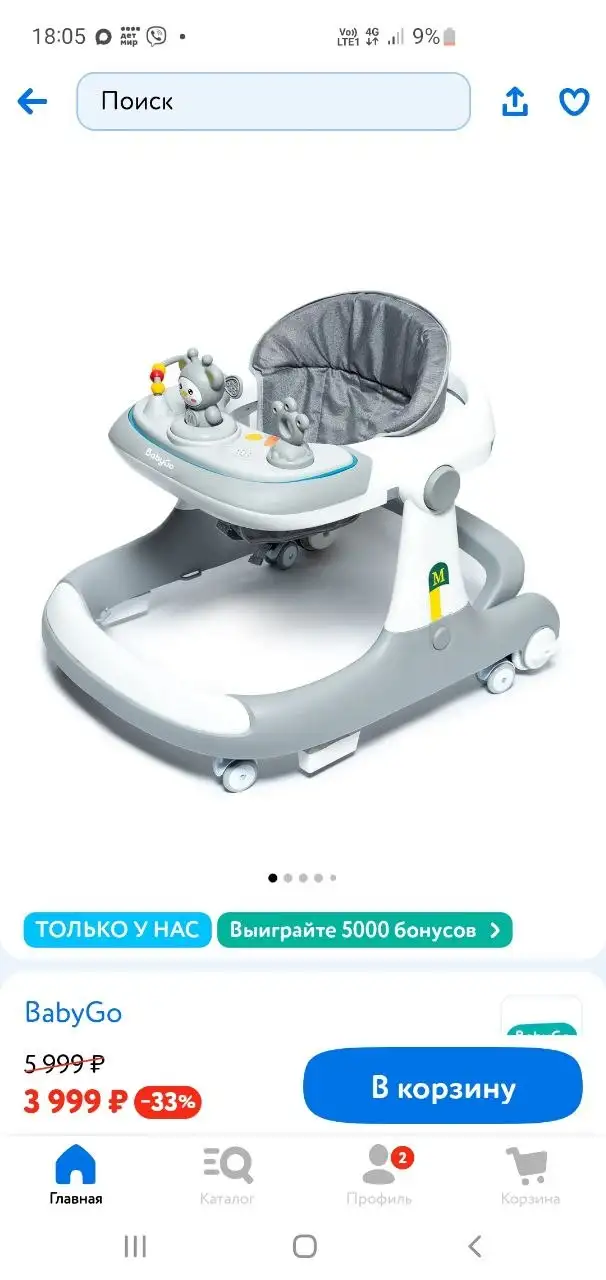This screenshot has height=1280, width=606.
Task: Switch to the Главная tab
Action: point(75,1175)
